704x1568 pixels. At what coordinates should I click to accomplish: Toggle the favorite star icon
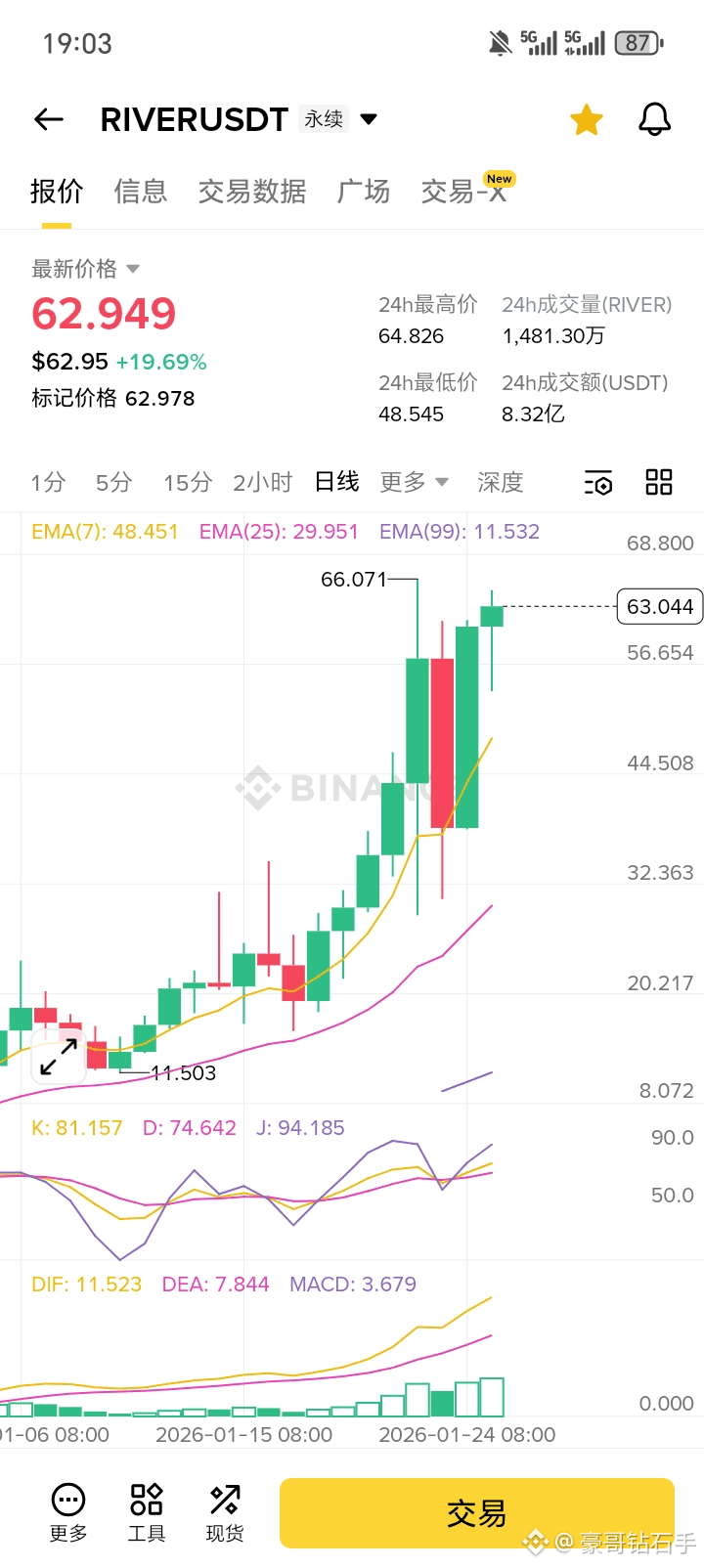click(587, 120)
